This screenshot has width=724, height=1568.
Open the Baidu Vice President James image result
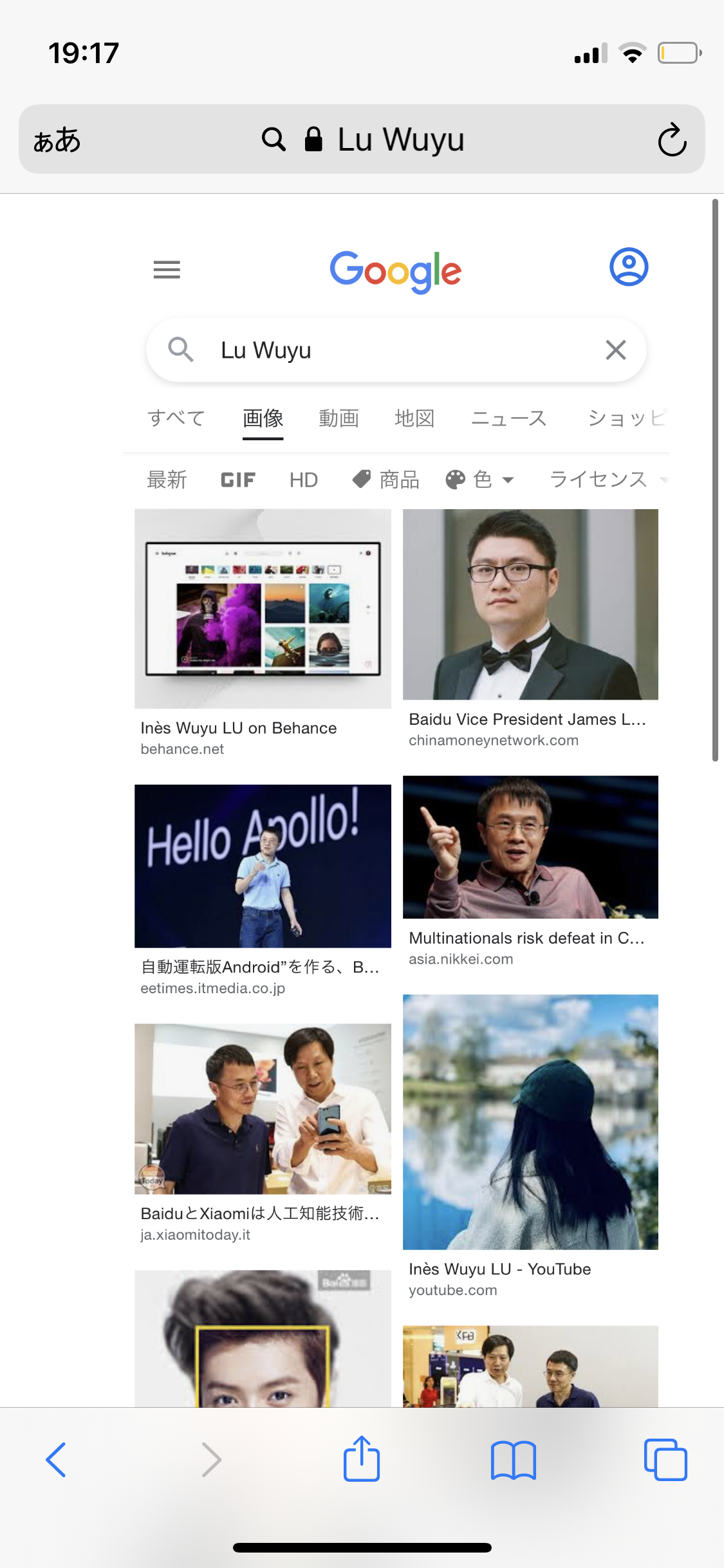[x=530, y=604]
